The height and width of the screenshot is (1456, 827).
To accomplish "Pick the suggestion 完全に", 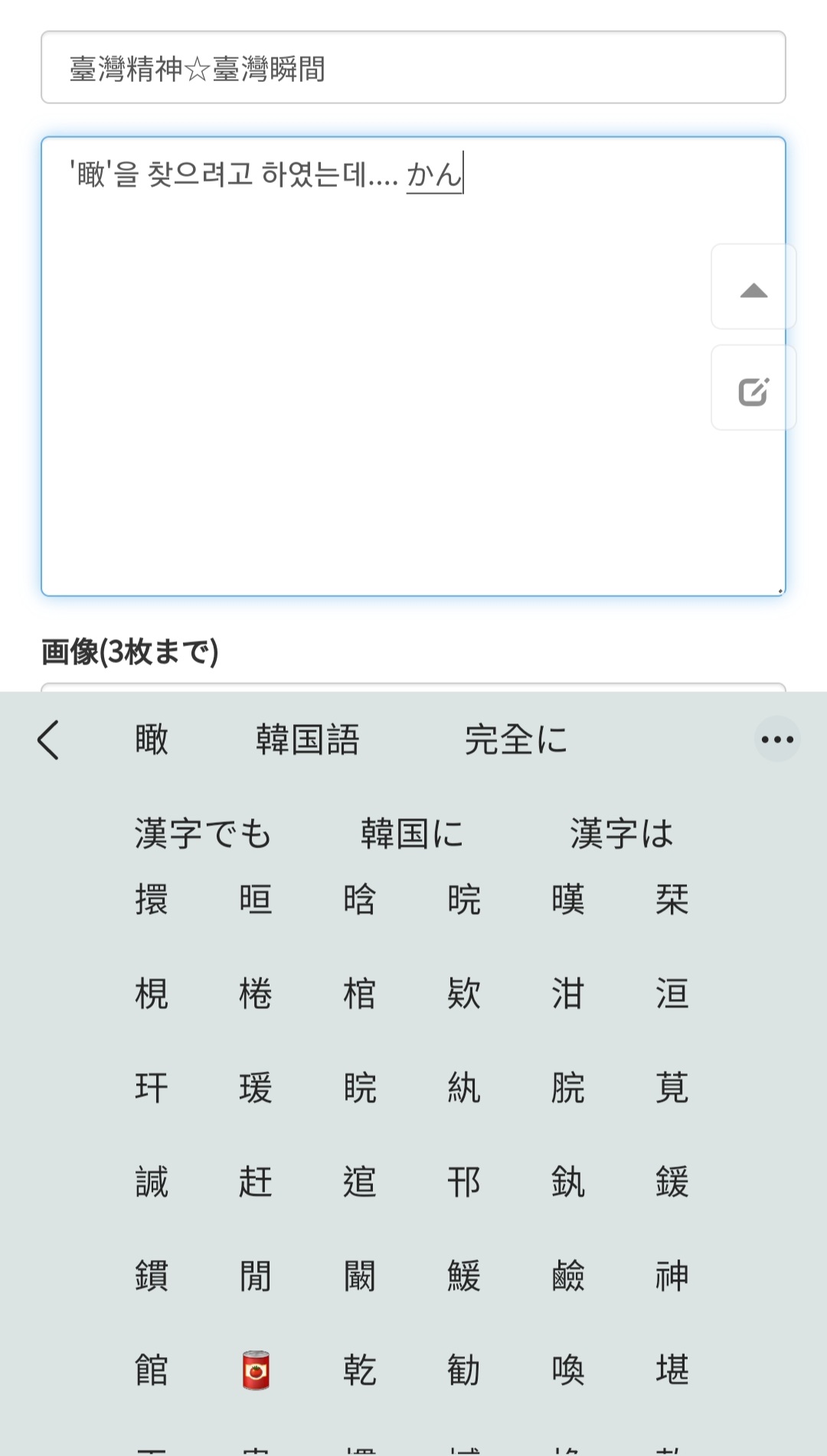I will click(x=515, y=740).
